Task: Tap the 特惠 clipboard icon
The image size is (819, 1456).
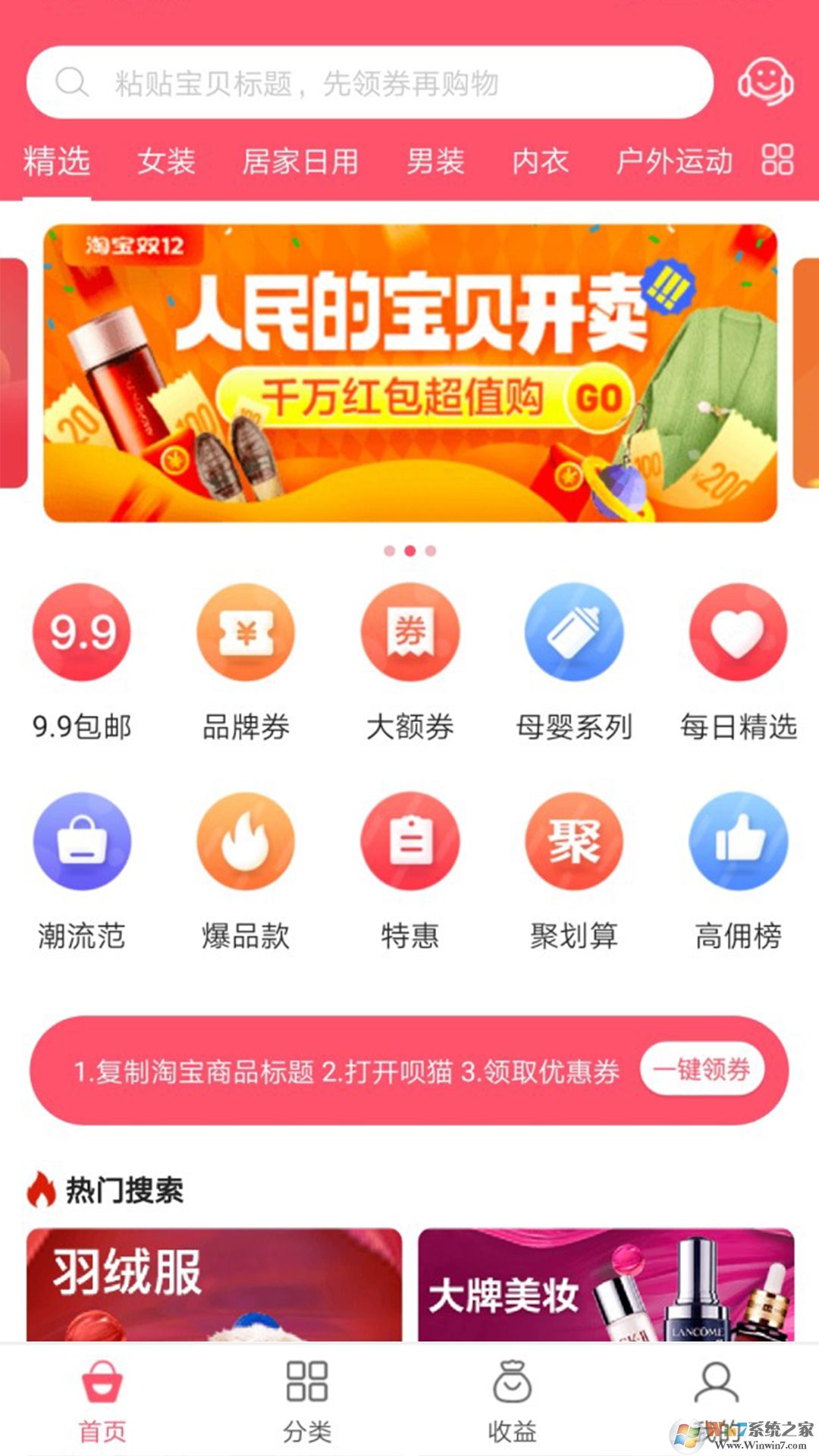Action: pyautogui.click(x=409, y=842)
